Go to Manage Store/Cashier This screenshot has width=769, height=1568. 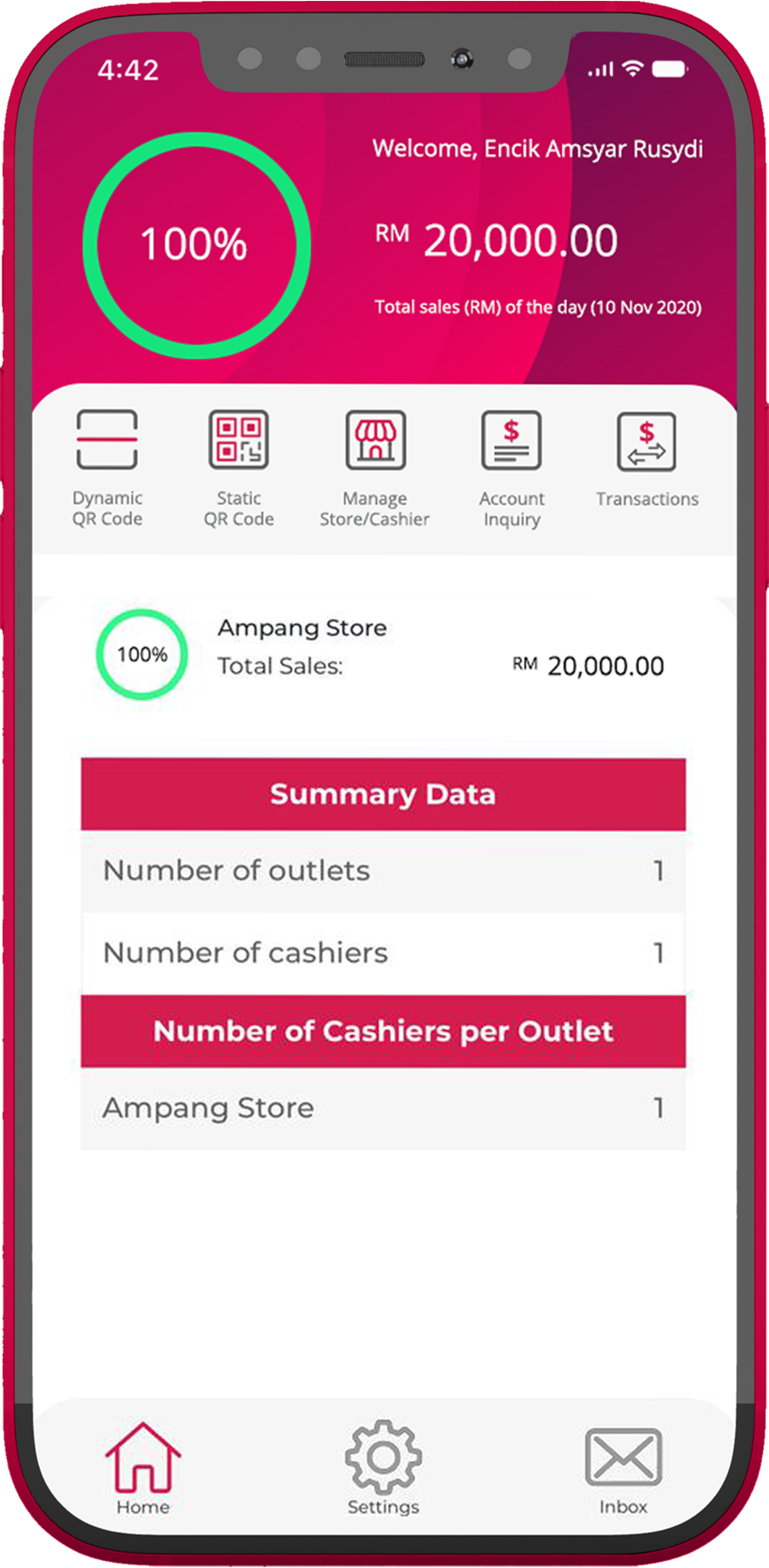click(375, 466)
